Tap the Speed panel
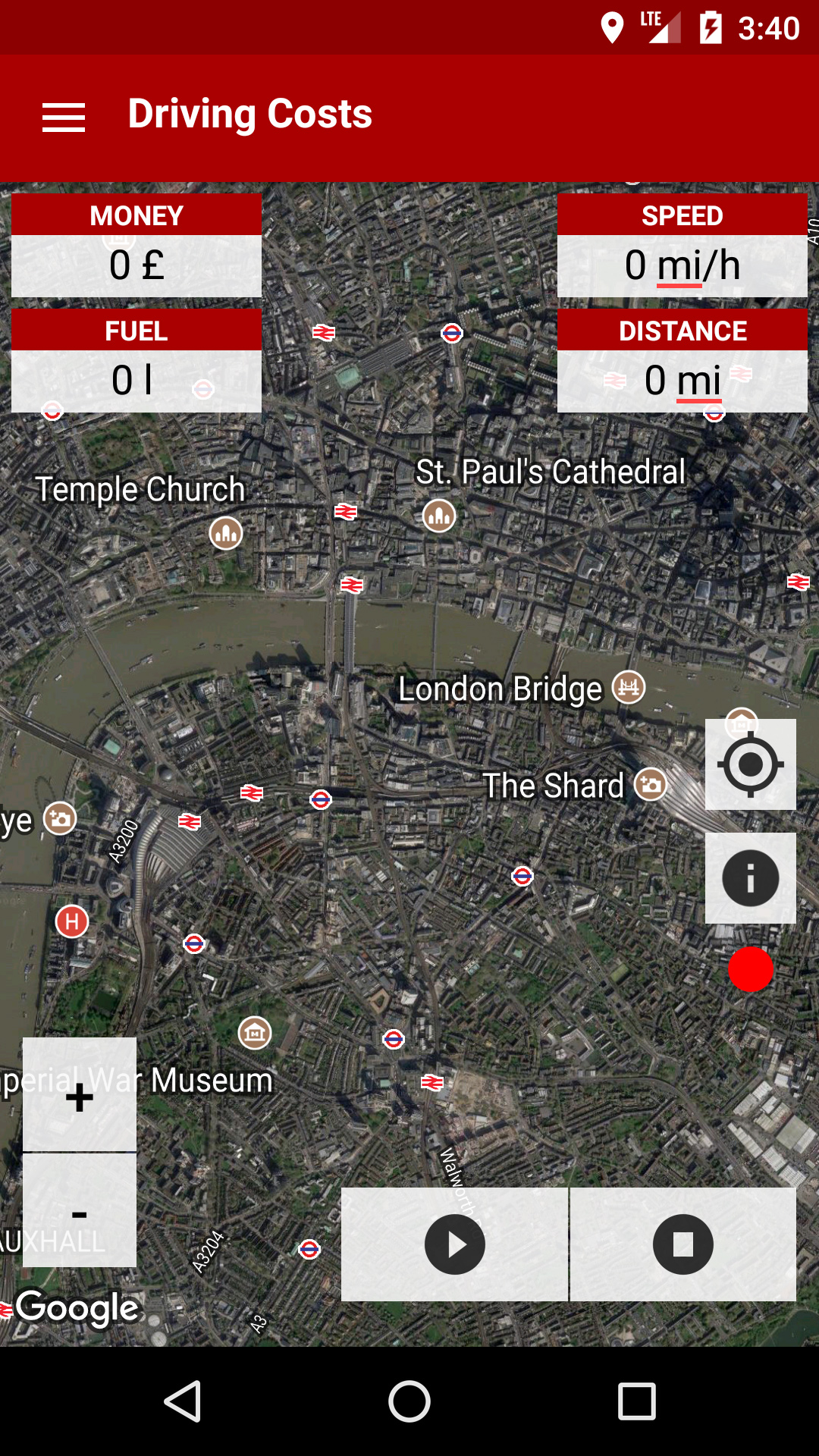 (682, 246)
